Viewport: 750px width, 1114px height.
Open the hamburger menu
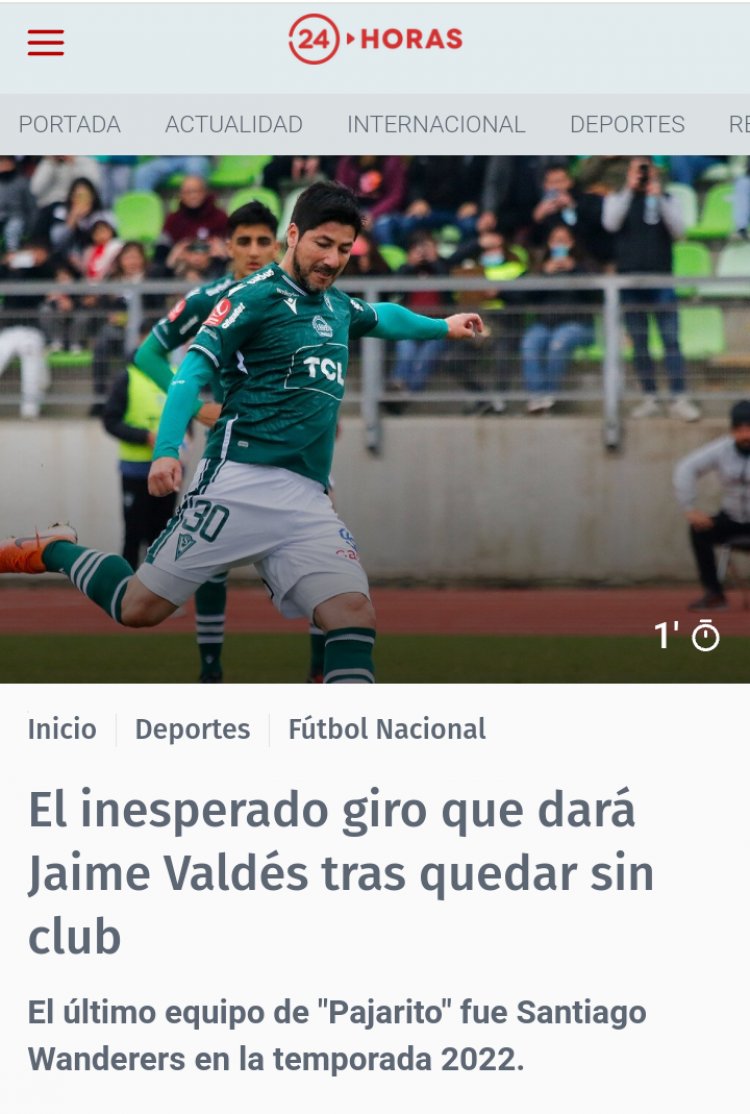click(x=45, y=42)
